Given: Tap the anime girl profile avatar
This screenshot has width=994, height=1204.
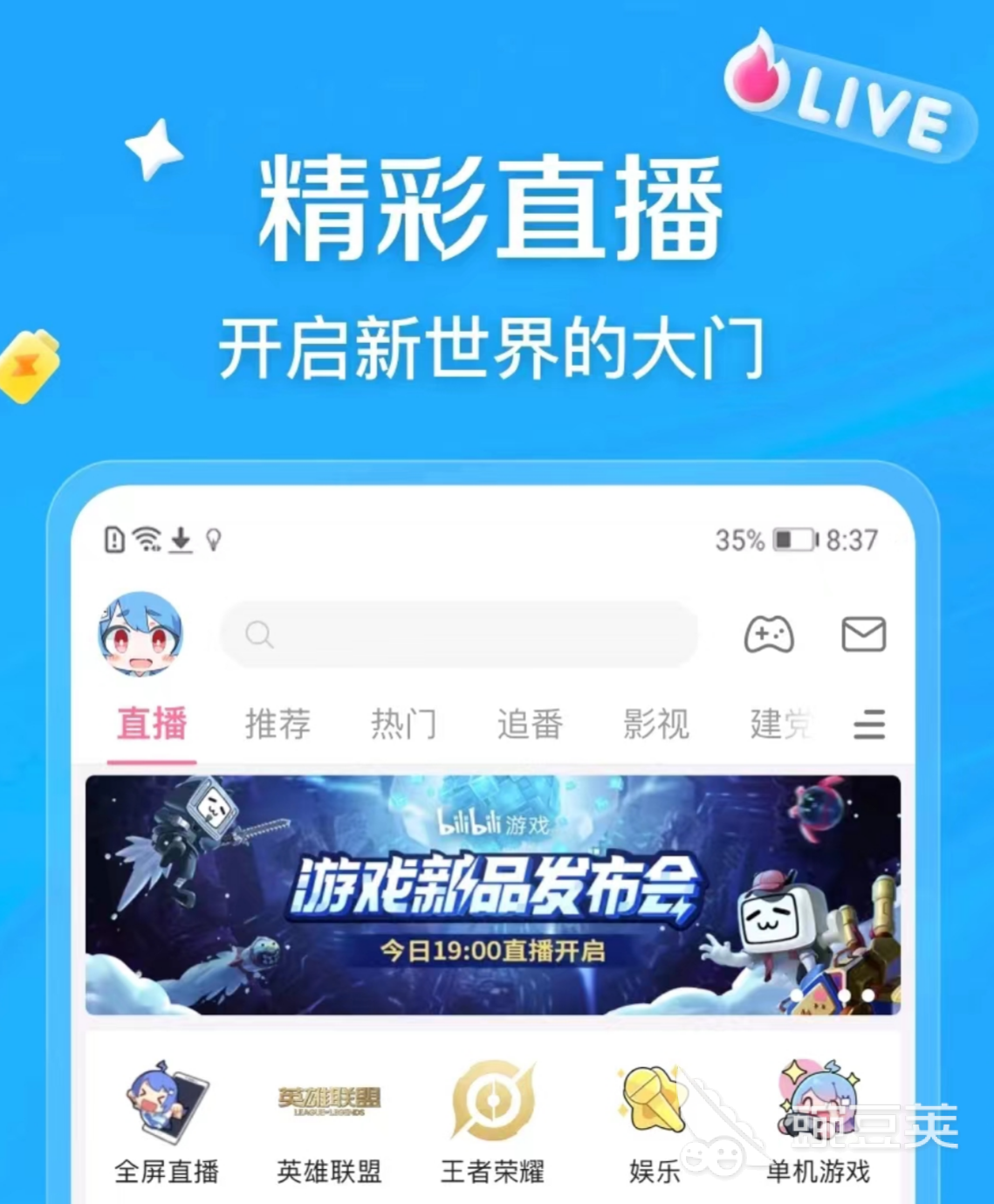Looking at the screenshot, I should coord(142,636).
